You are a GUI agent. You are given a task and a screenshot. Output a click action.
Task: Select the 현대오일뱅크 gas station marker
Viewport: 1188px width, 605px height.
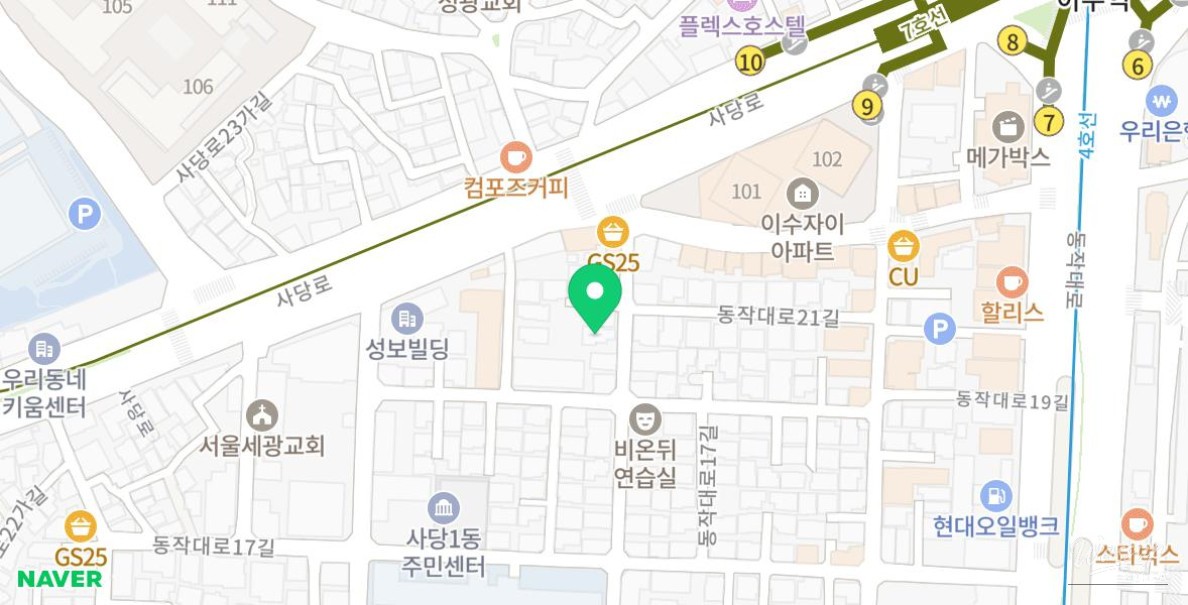click(996, 495)
